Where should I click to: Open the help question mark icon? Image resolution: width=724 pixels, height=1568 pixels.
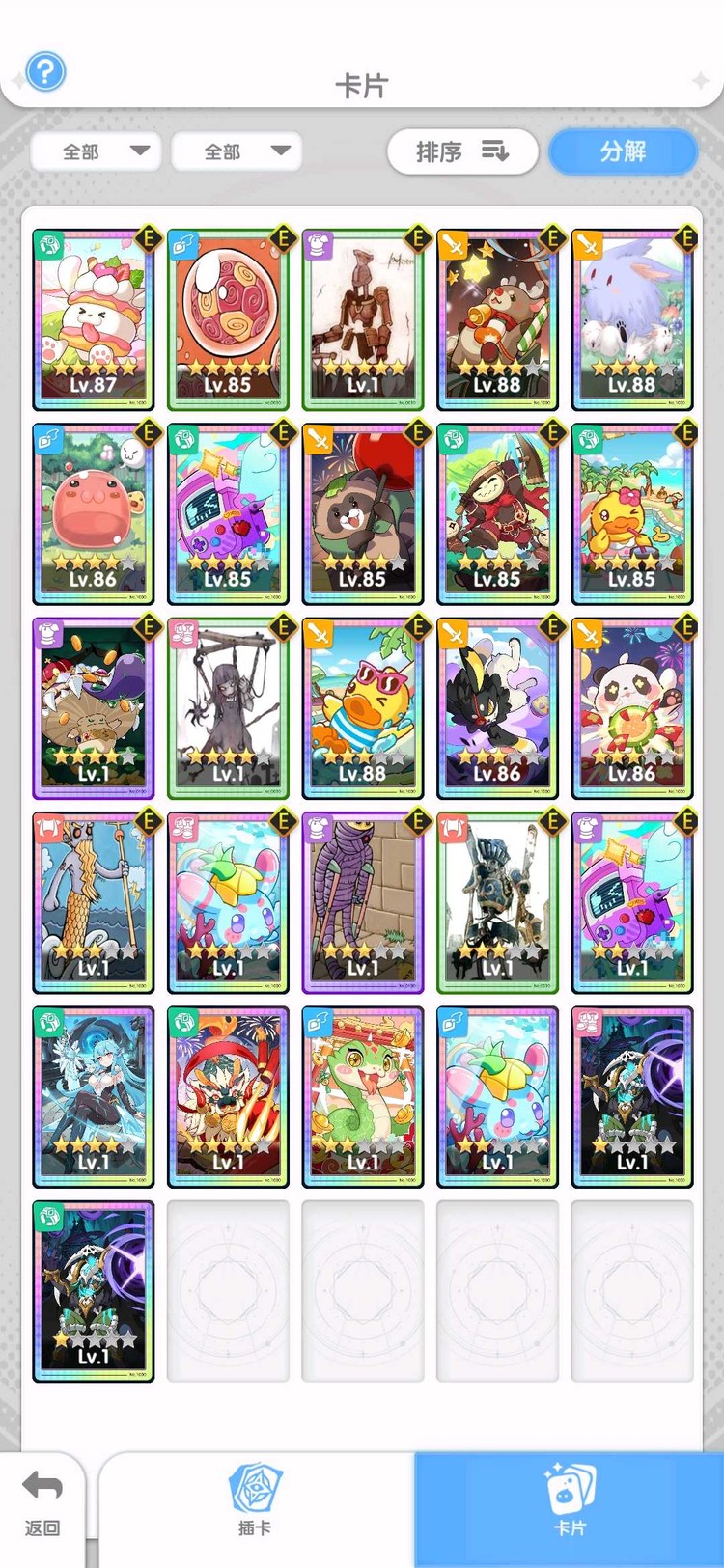click(x=45, y=71)
